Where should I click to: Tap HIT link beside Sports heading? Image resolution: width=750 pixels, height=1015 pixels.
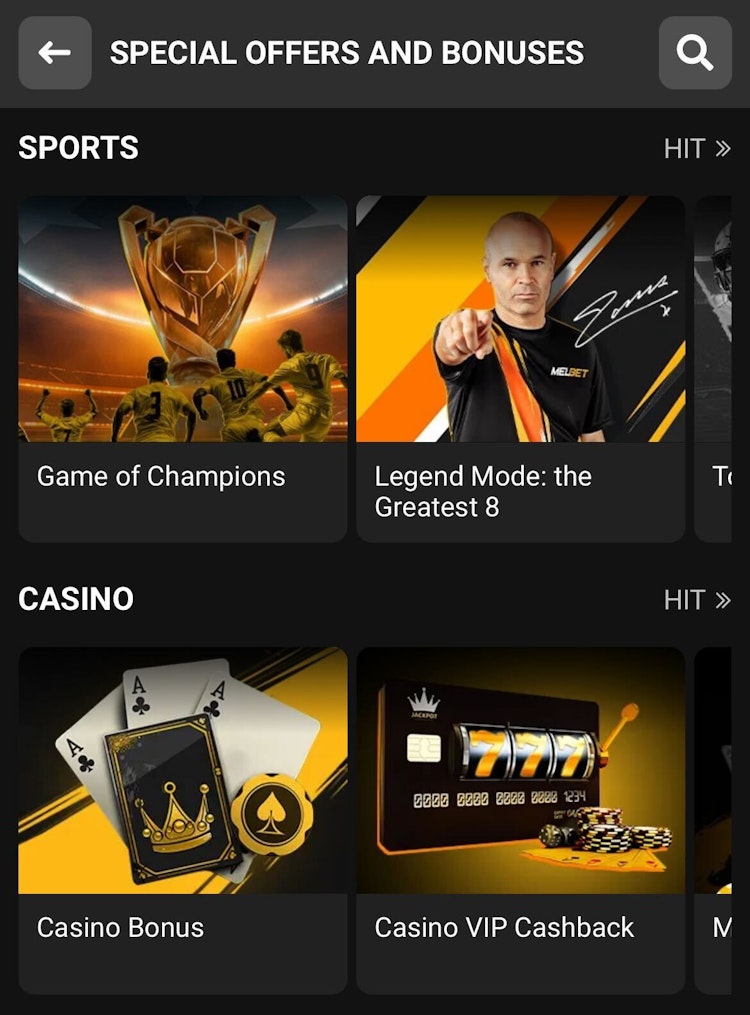(697, 149)
